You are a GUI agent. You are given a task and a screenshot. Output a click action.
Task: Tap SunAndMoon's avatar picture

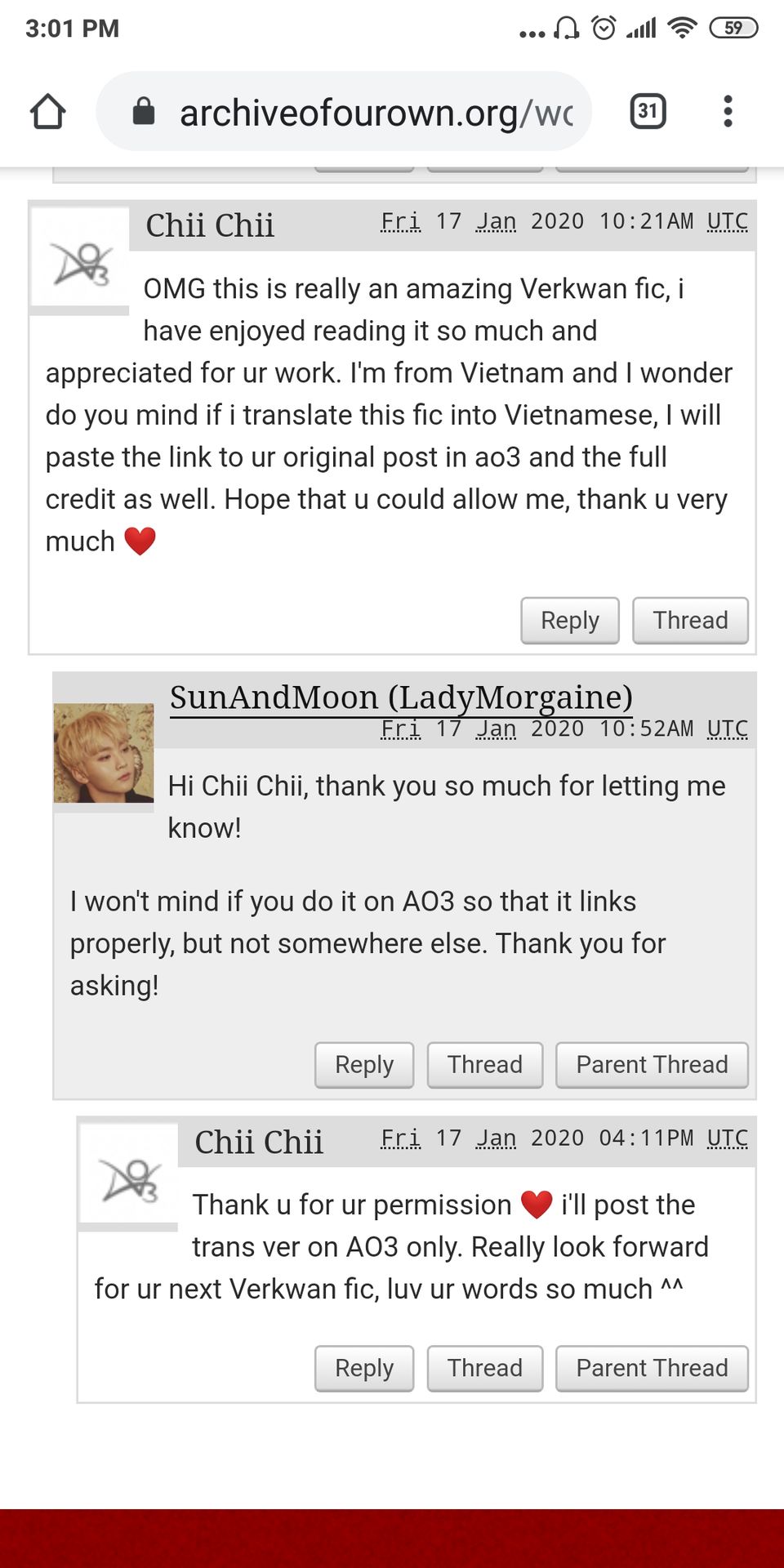[x=104, y=753]
